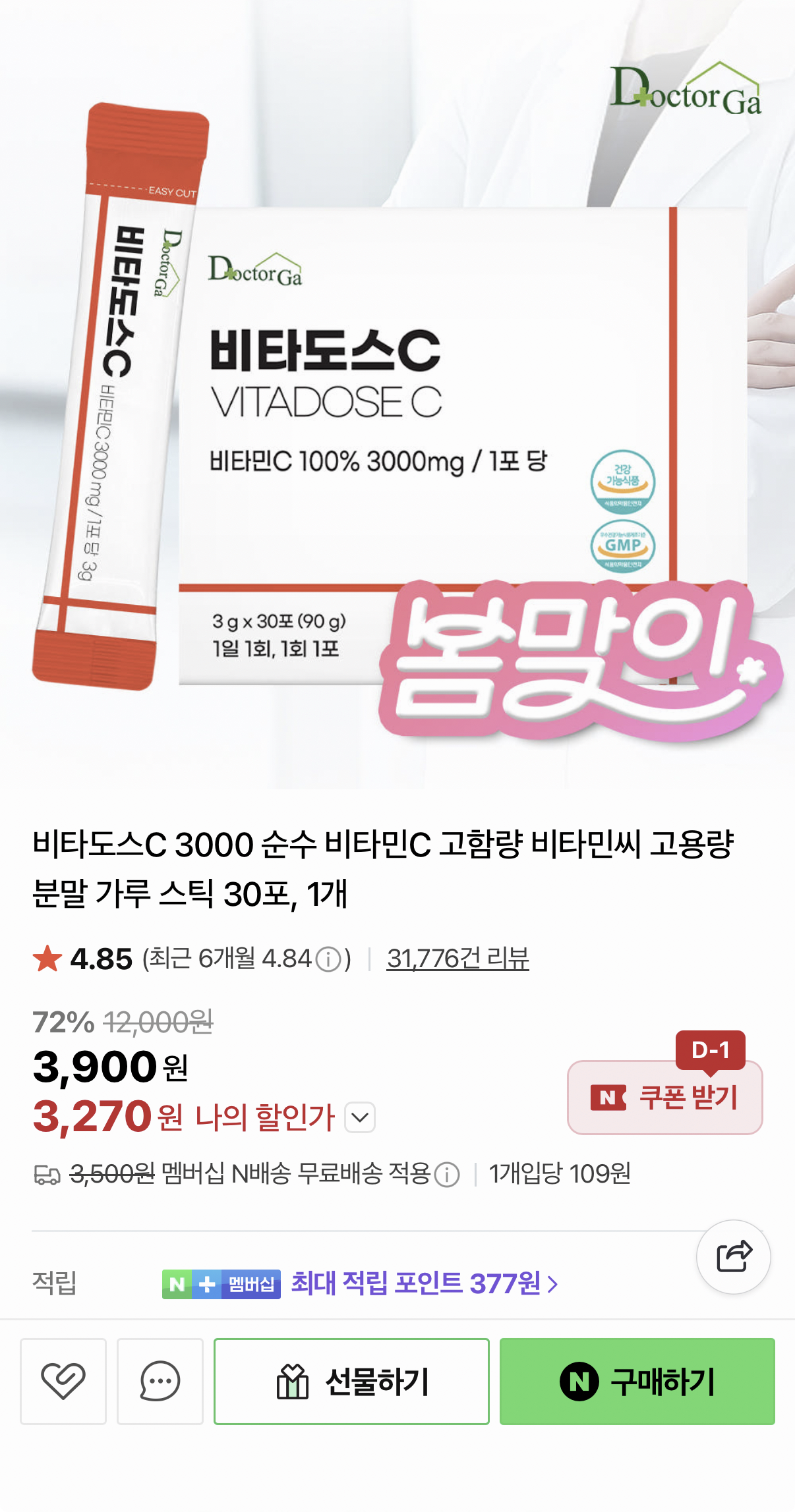
Task: Open the 31,776 reviews link
Action: 457,959
